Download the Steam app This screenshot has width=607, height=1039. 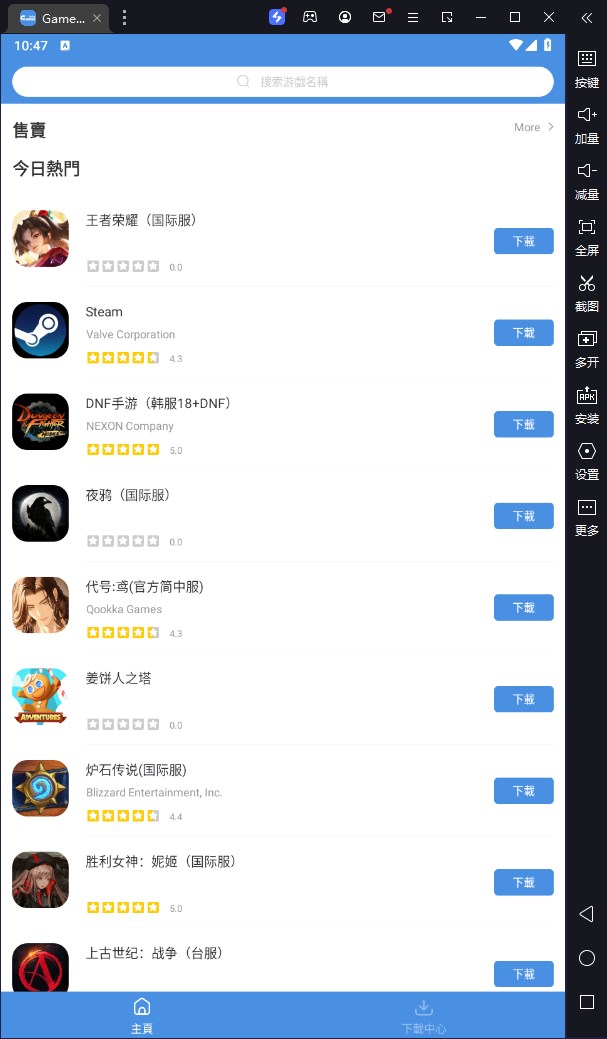point(523,333)
